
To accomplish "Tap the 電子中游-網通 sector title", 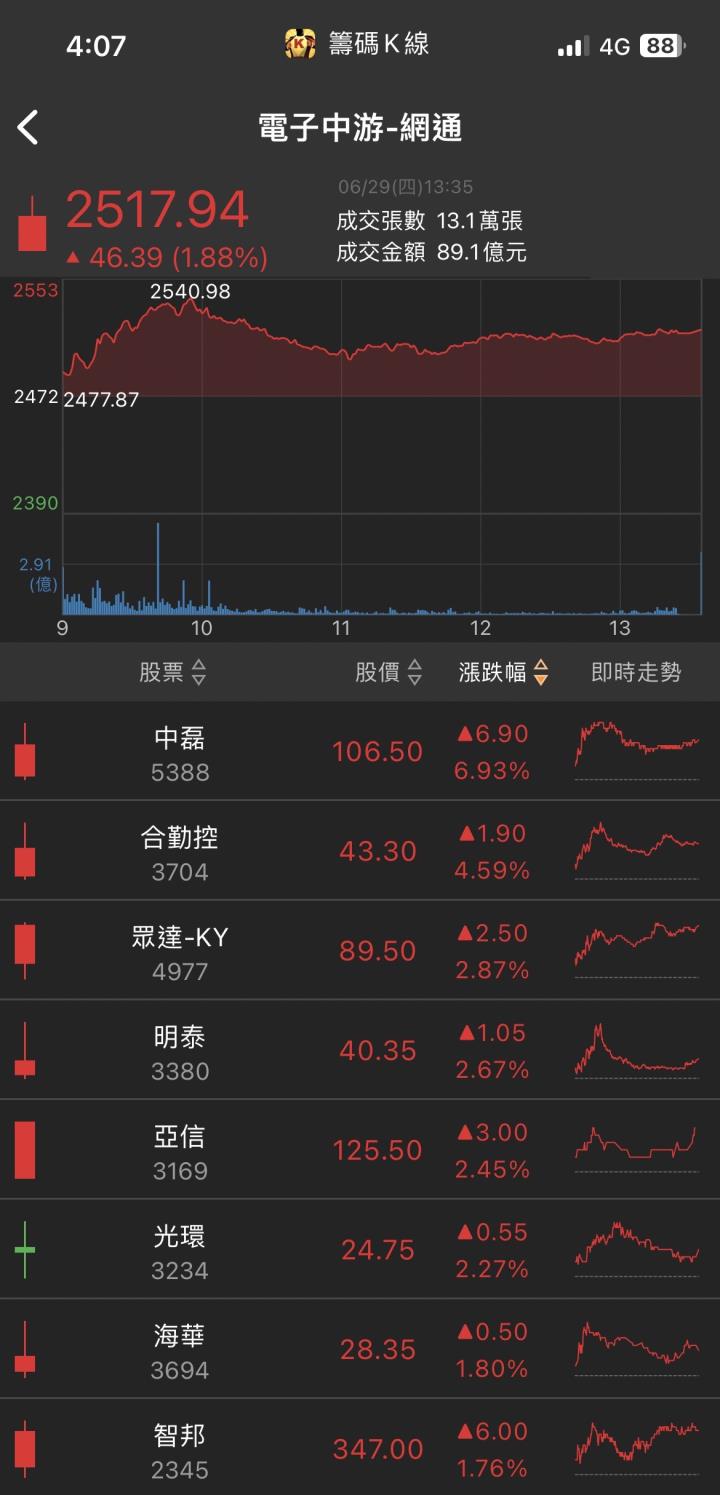I will [x=360, y=128].
